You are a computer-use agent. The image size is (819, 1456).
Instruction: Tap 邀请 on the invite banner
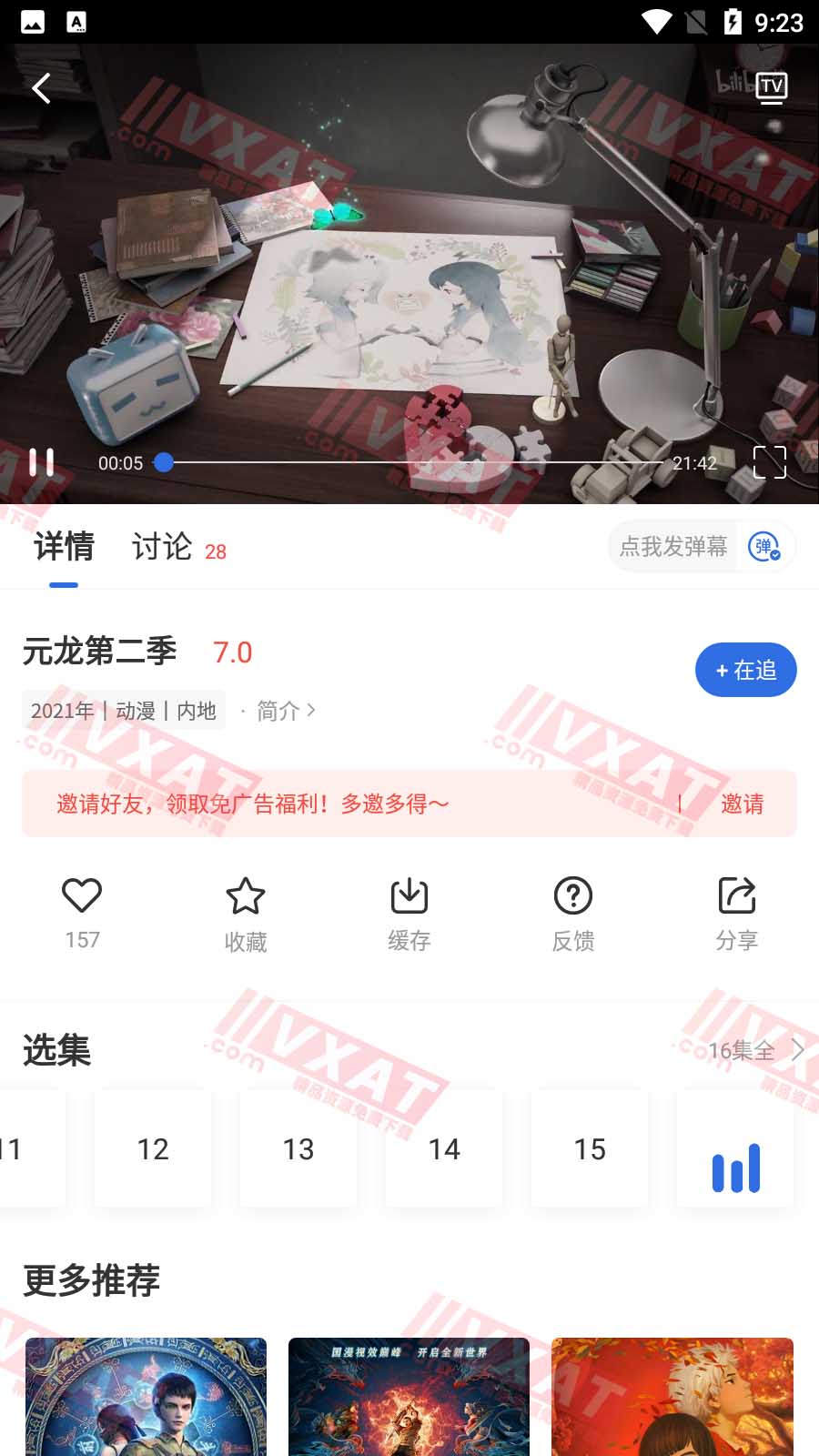tap(742, 804)
